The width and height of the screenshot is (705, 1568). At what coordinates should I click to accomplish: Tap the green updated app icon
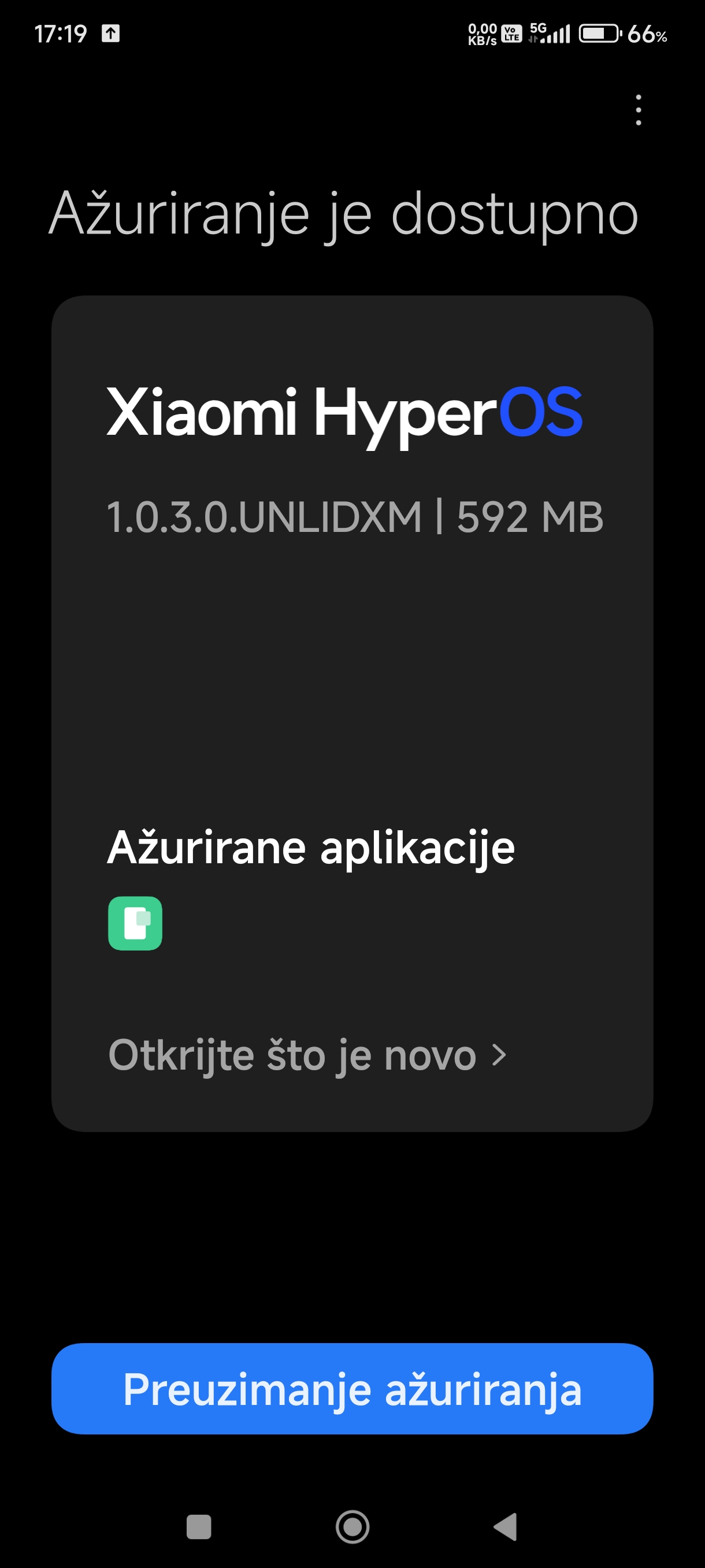click(x=135, y=923)
